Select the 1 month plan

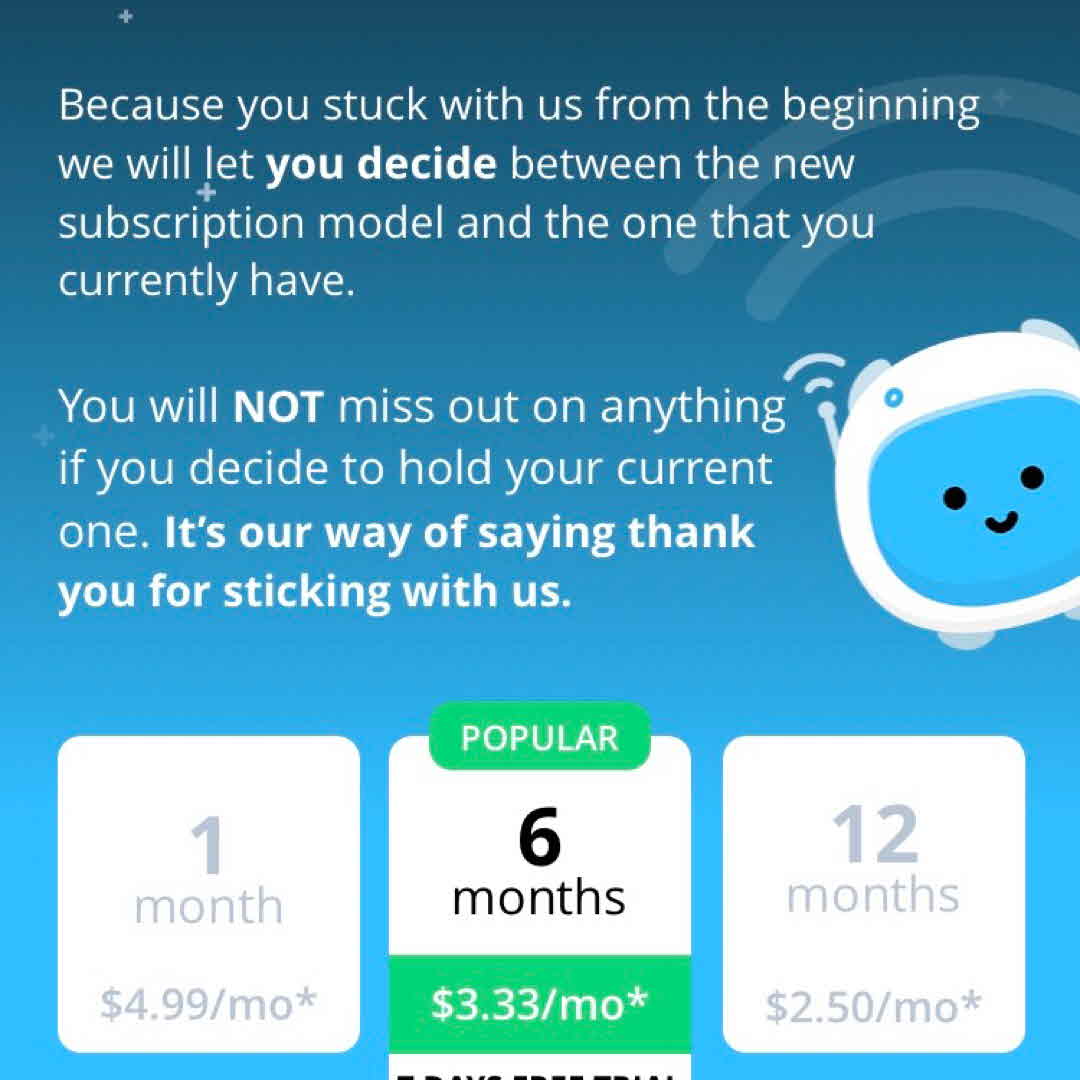pos(208,893)
